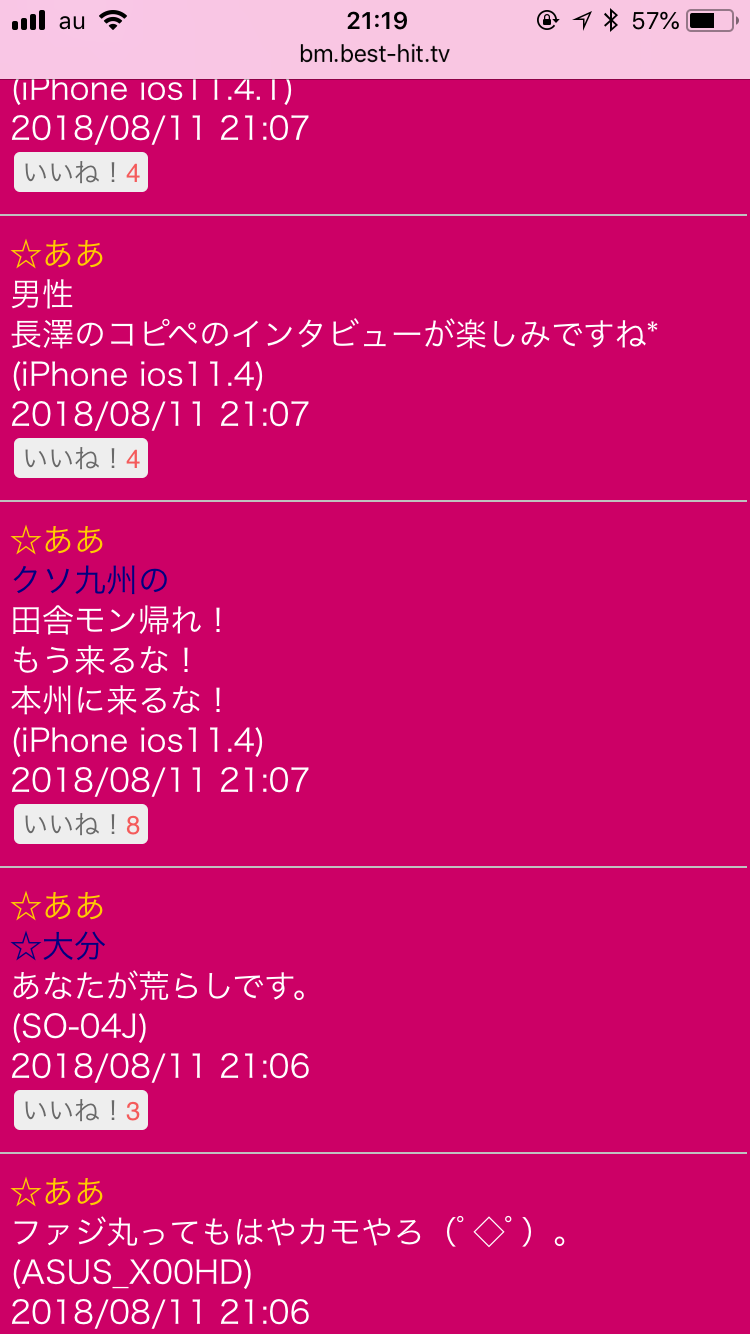Viewport: 750px width, 1334px height.
Task: Like the comment from iPhone ios11.4.1
Action: point(81,173)
